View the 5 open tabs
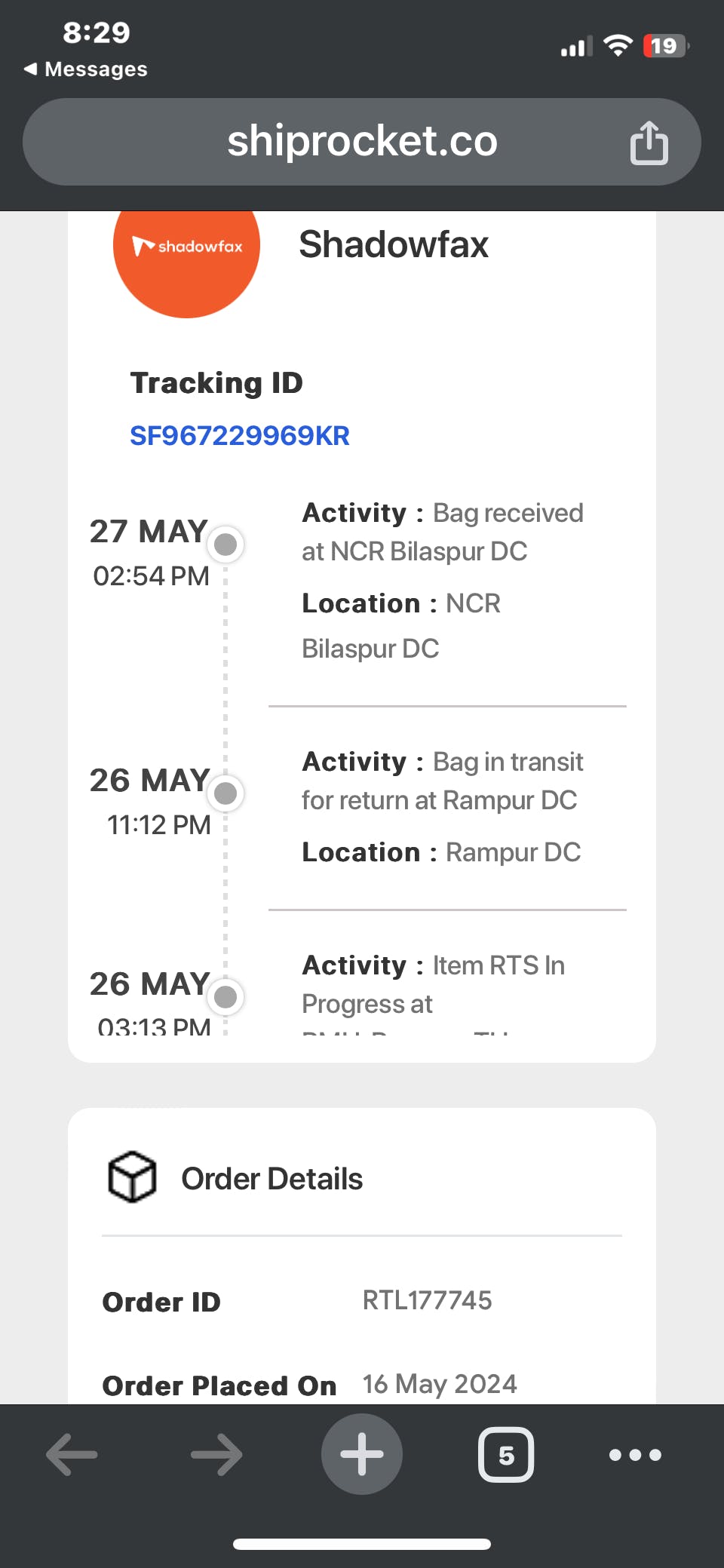The image size is (724, 1568). (506, 1454)
